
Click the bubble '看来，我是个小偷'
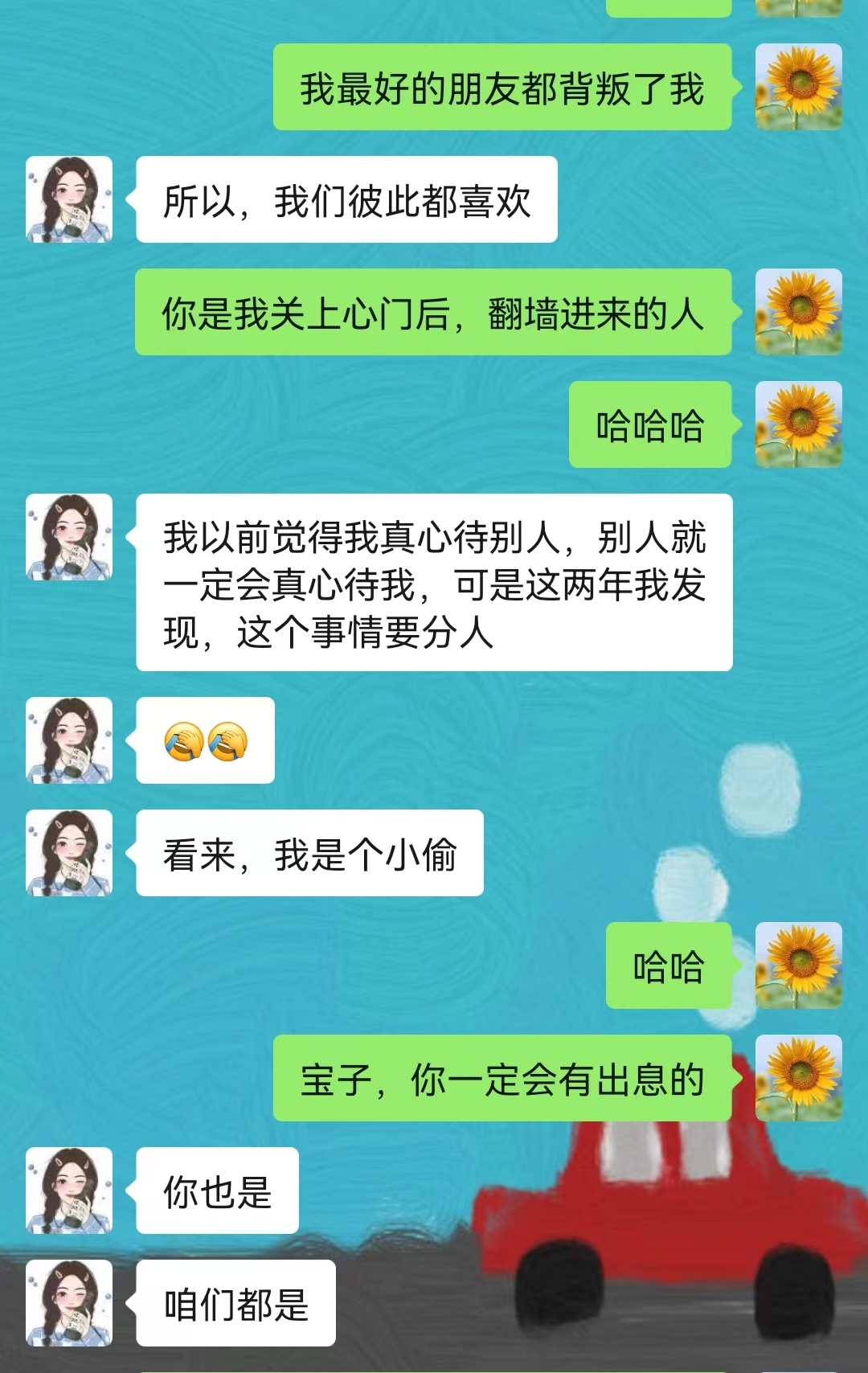click(x=309, y=855)
